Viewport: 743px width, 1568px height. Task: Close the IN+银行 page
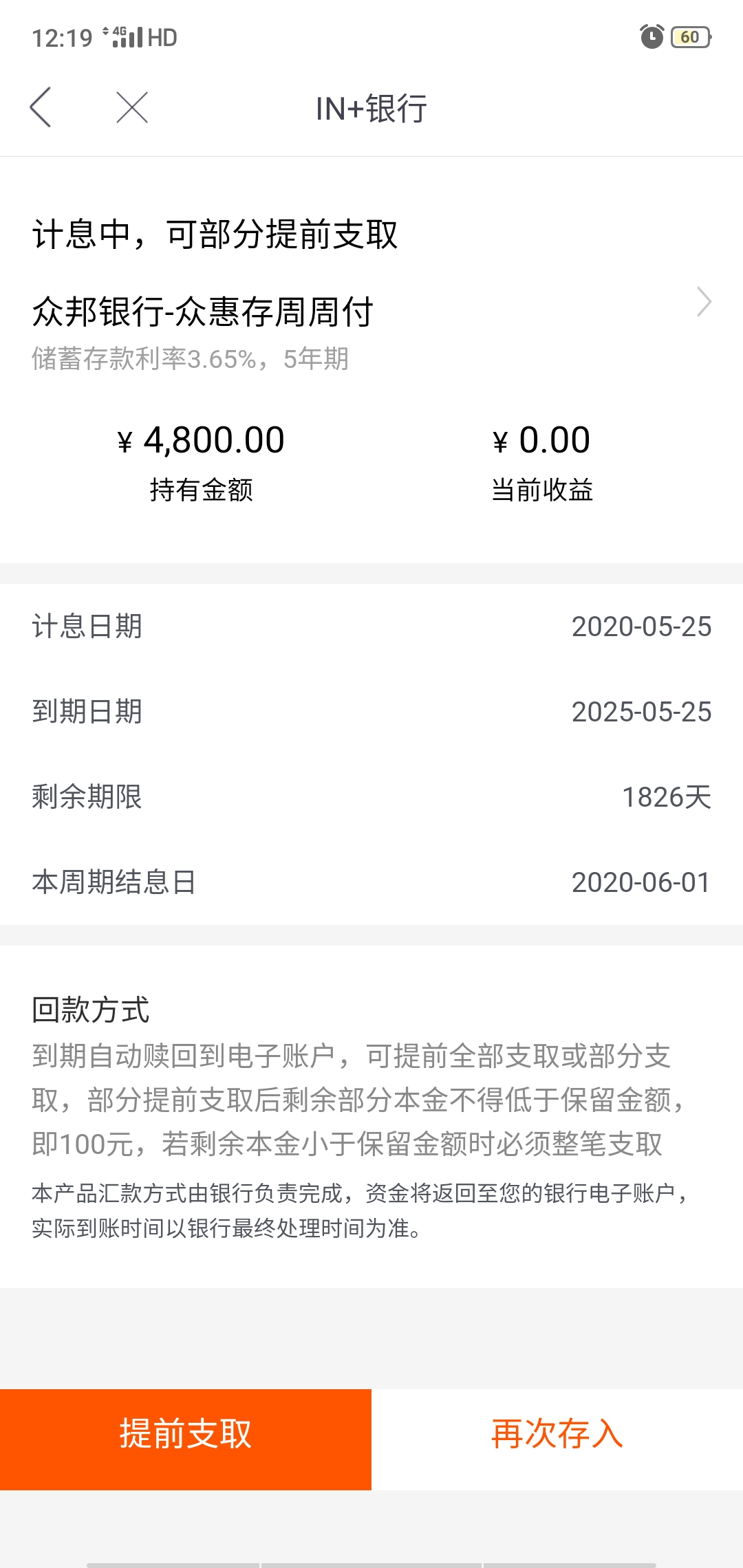pyautogui.click(x=132, y=107)
